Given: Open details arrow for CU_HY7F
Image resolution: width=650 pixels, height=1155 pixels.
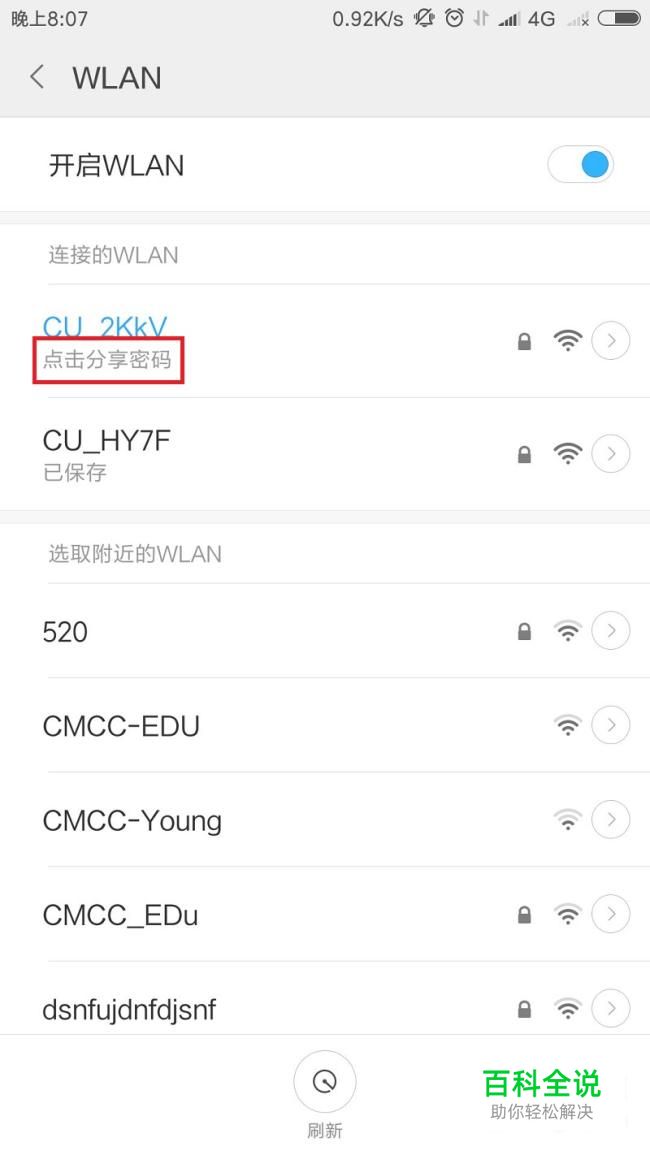Looking at the screenshot, I should tap(610, 454).
